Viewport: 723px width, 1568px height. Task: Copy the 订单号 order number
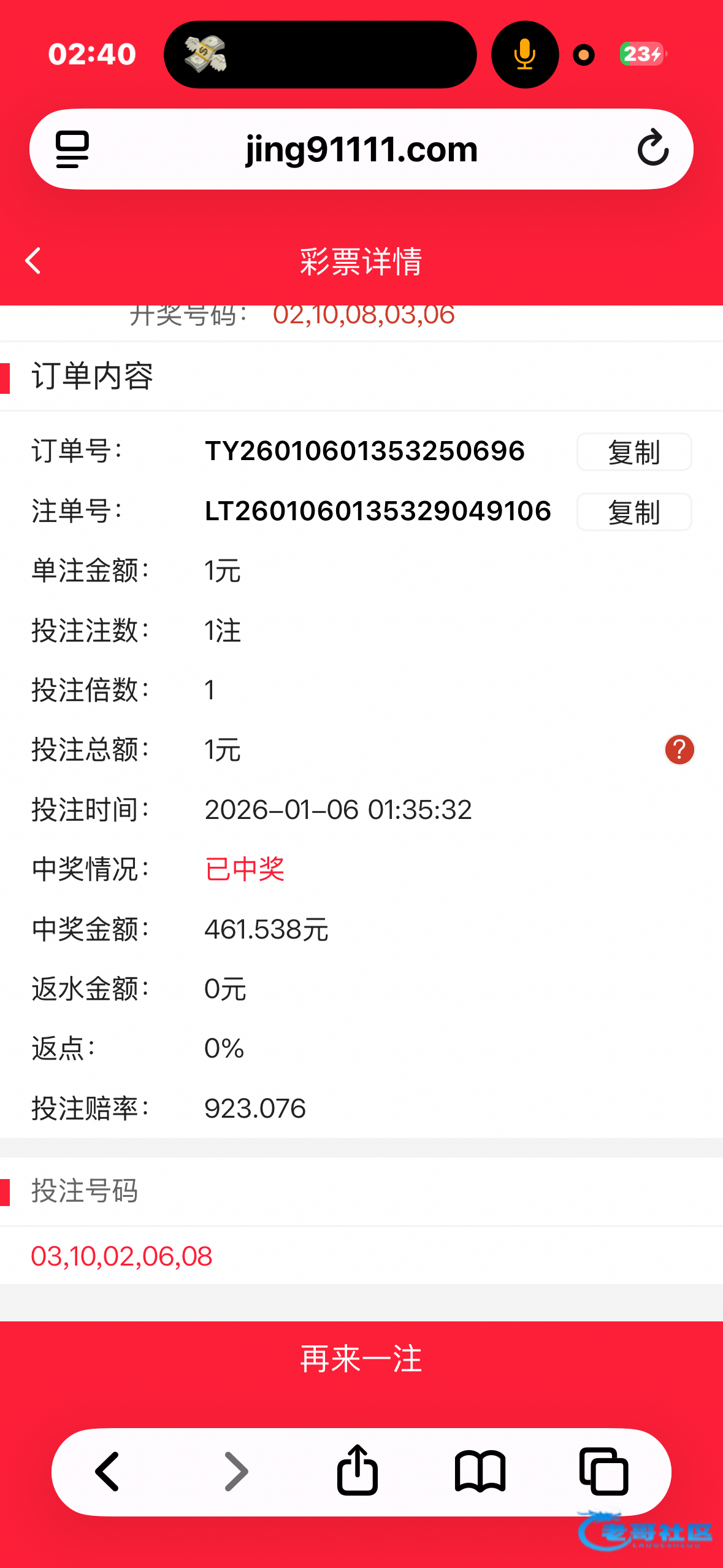633,452
